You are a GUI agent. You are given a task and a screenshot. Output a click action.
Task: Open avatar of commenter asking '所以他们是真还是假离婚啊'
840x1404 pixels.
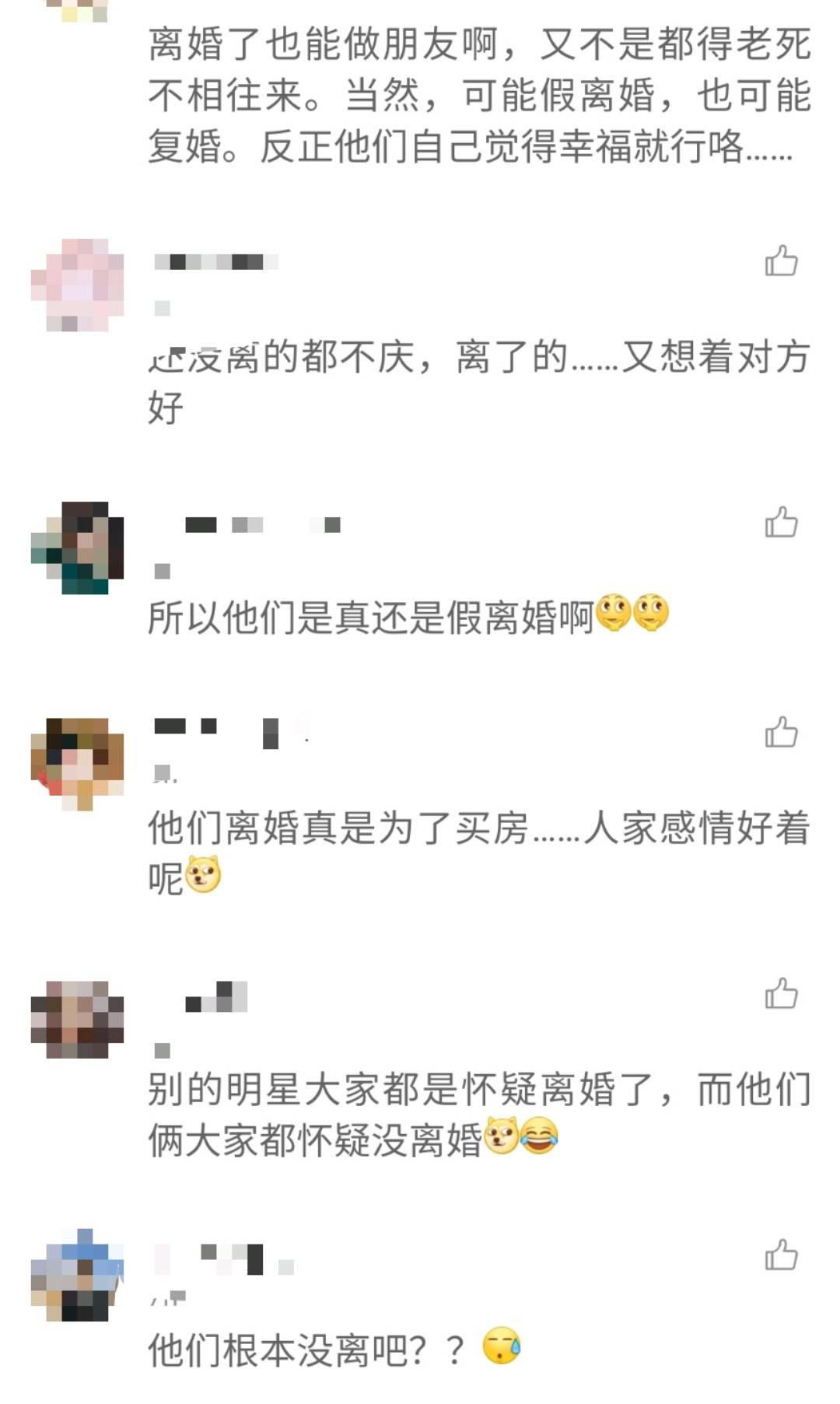77,548
